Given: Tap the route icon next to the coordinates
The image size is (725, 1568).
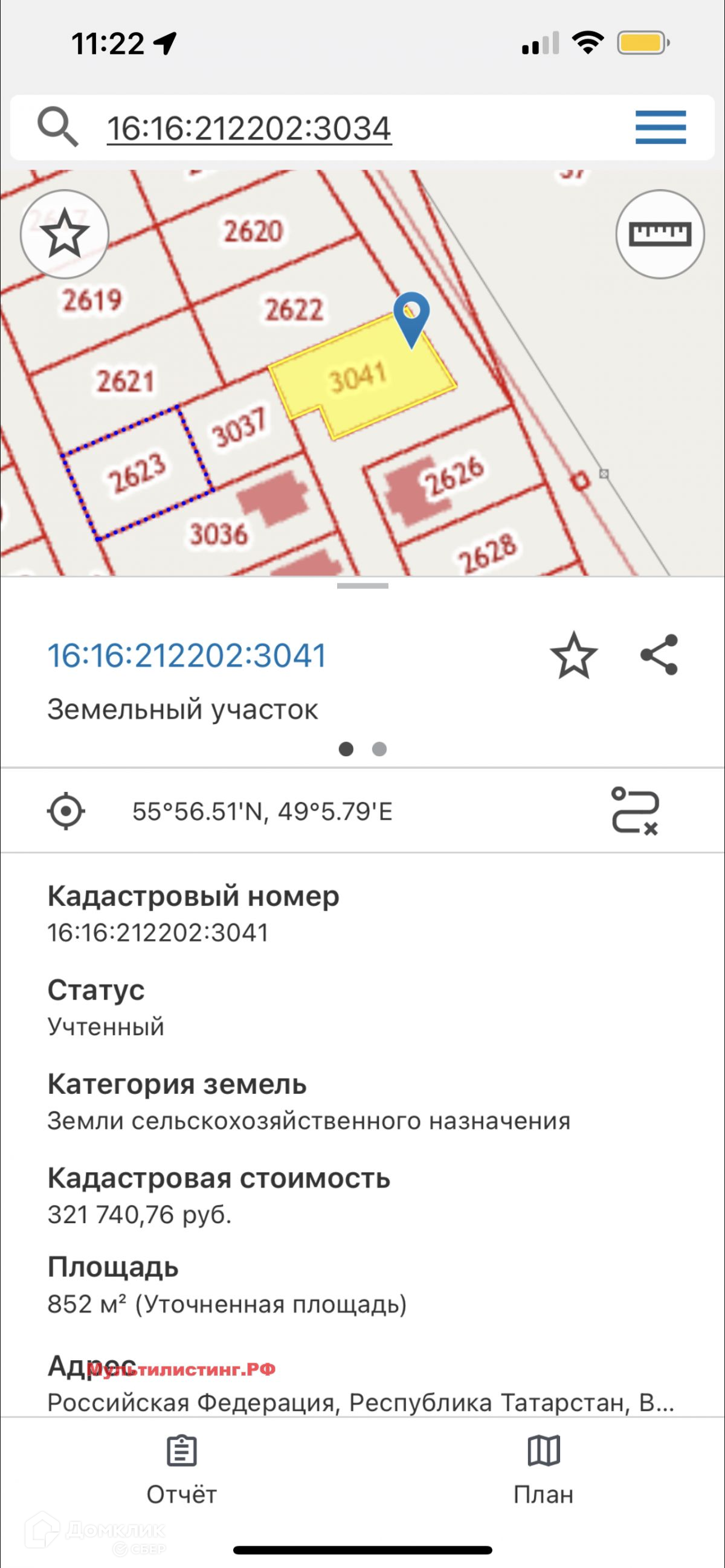Looking at the screenshot, I should 635,811.
